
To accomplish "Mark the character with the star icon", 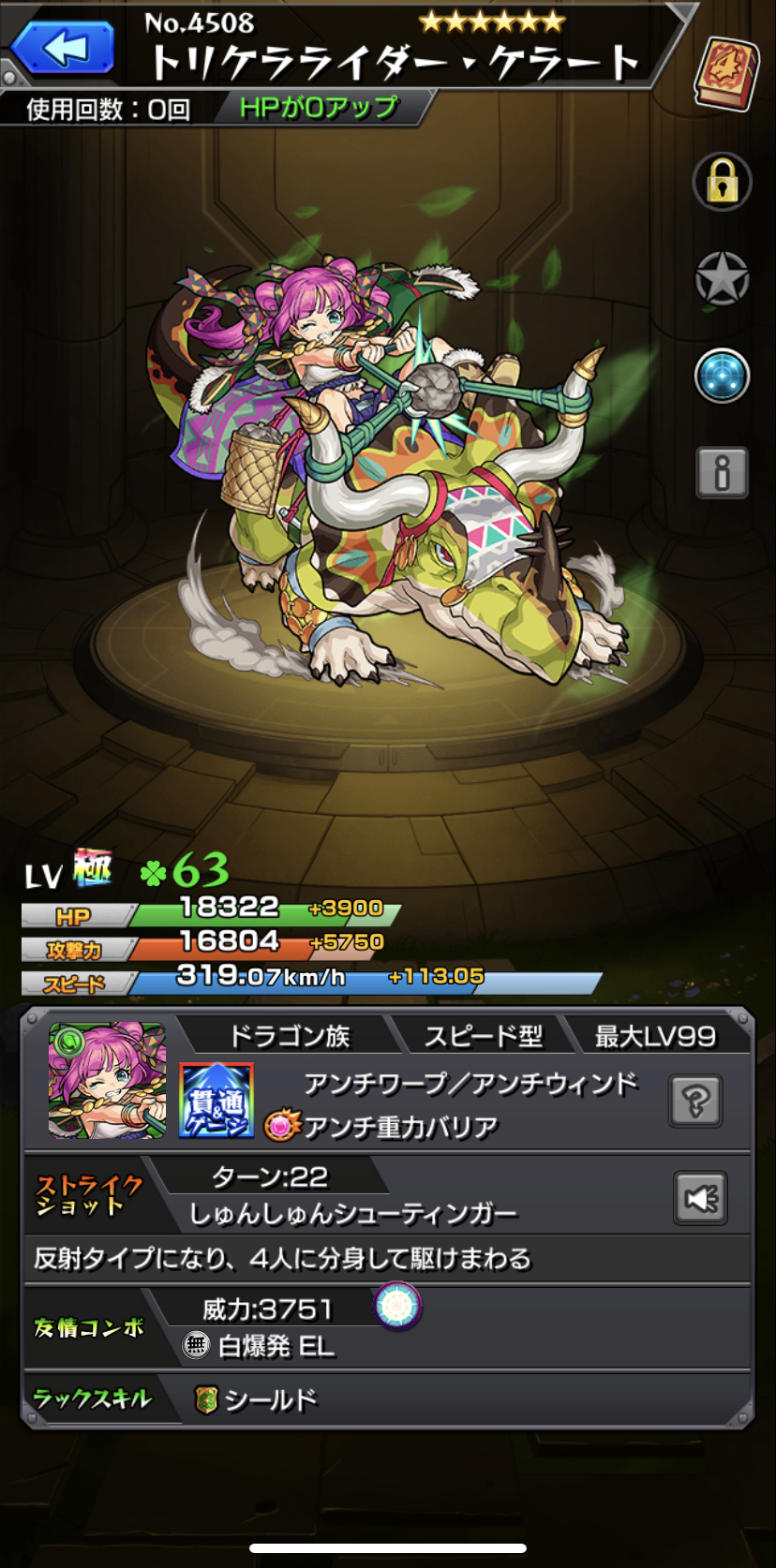I will (722, 279).
